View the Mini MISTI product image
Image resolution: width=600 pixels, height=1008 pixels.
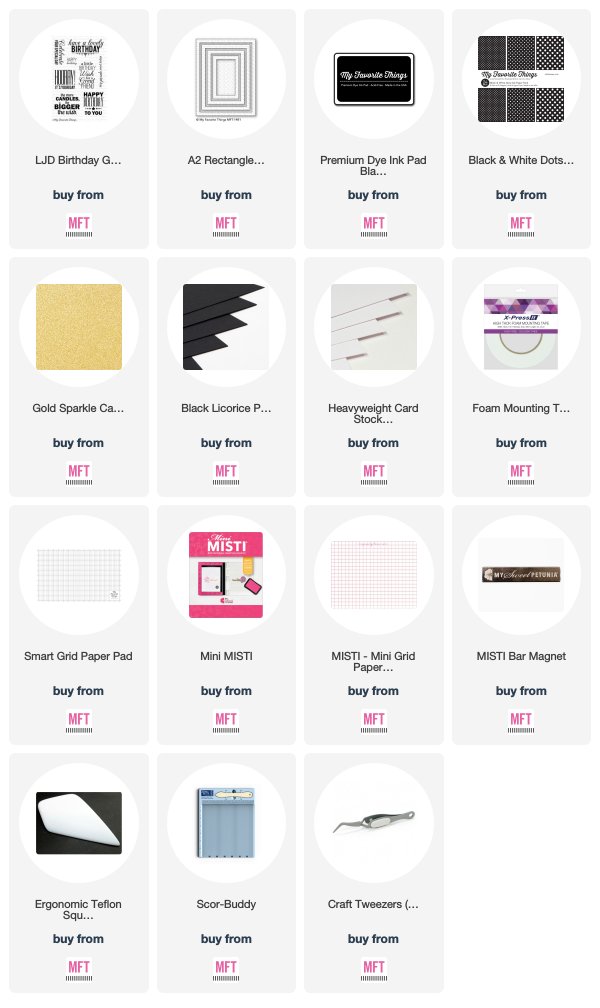[226, 575]
